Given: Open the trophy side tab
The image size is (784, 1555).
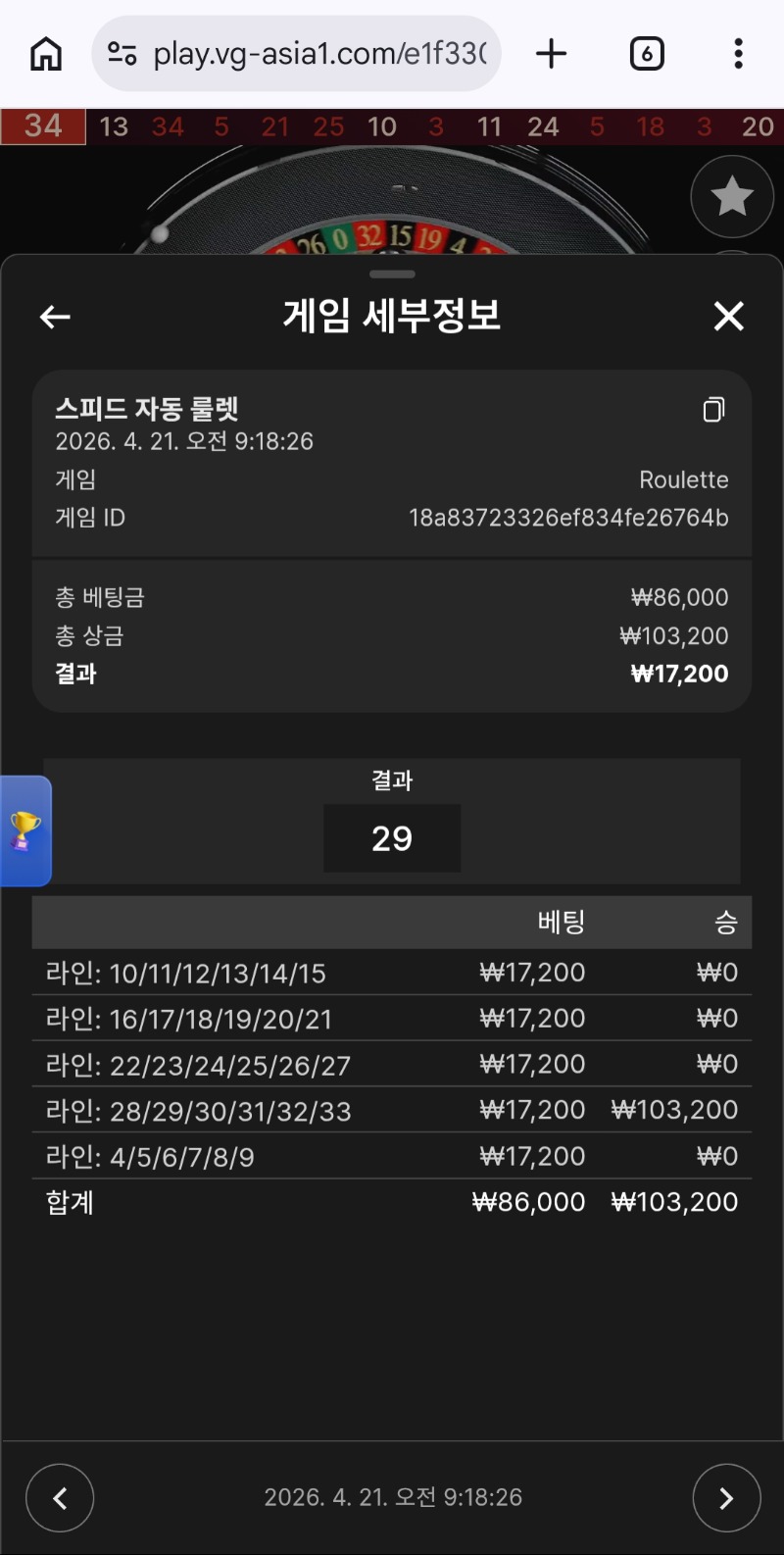Looking at the screenshot, I should click(24, 830).
